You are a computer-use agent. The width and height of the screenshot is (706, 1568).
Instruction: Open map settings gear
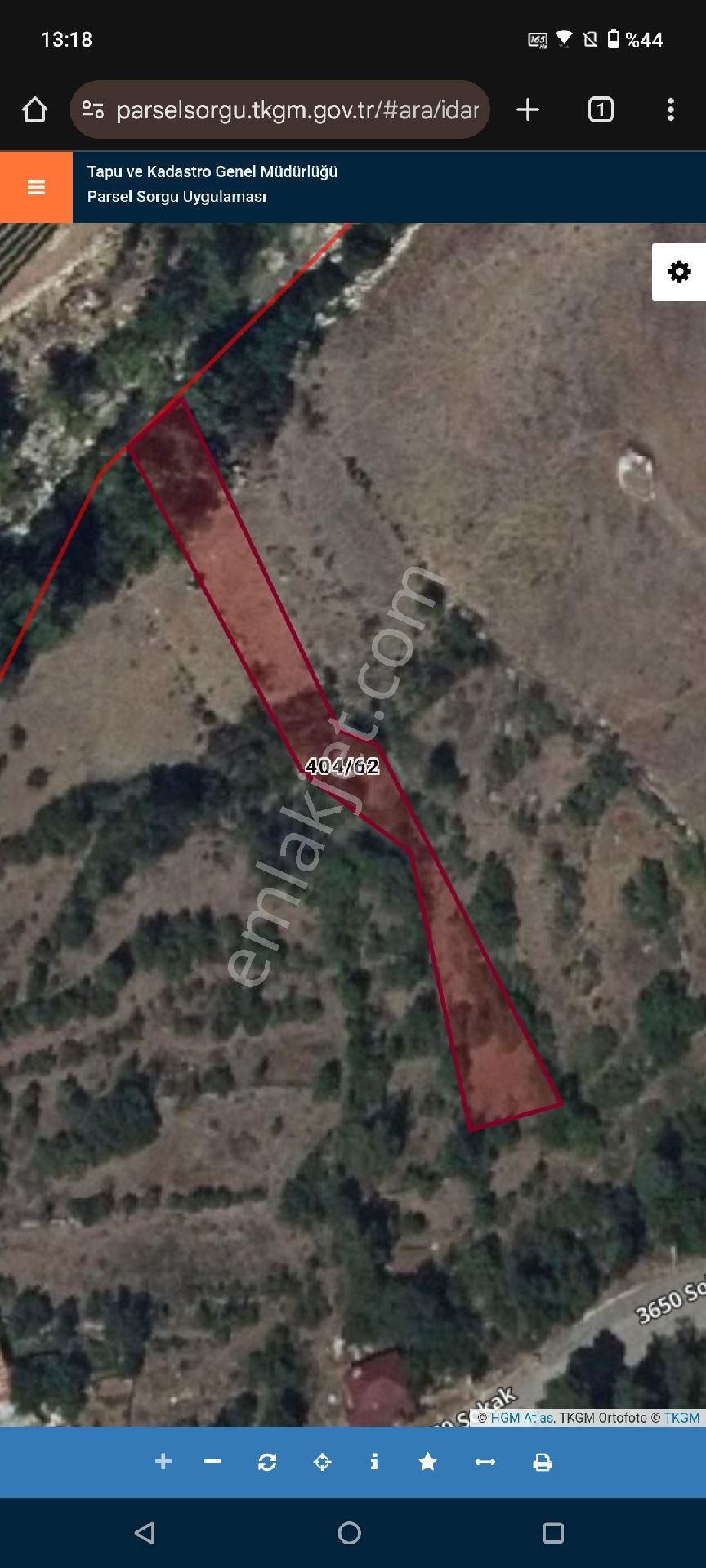coord(679,272)
